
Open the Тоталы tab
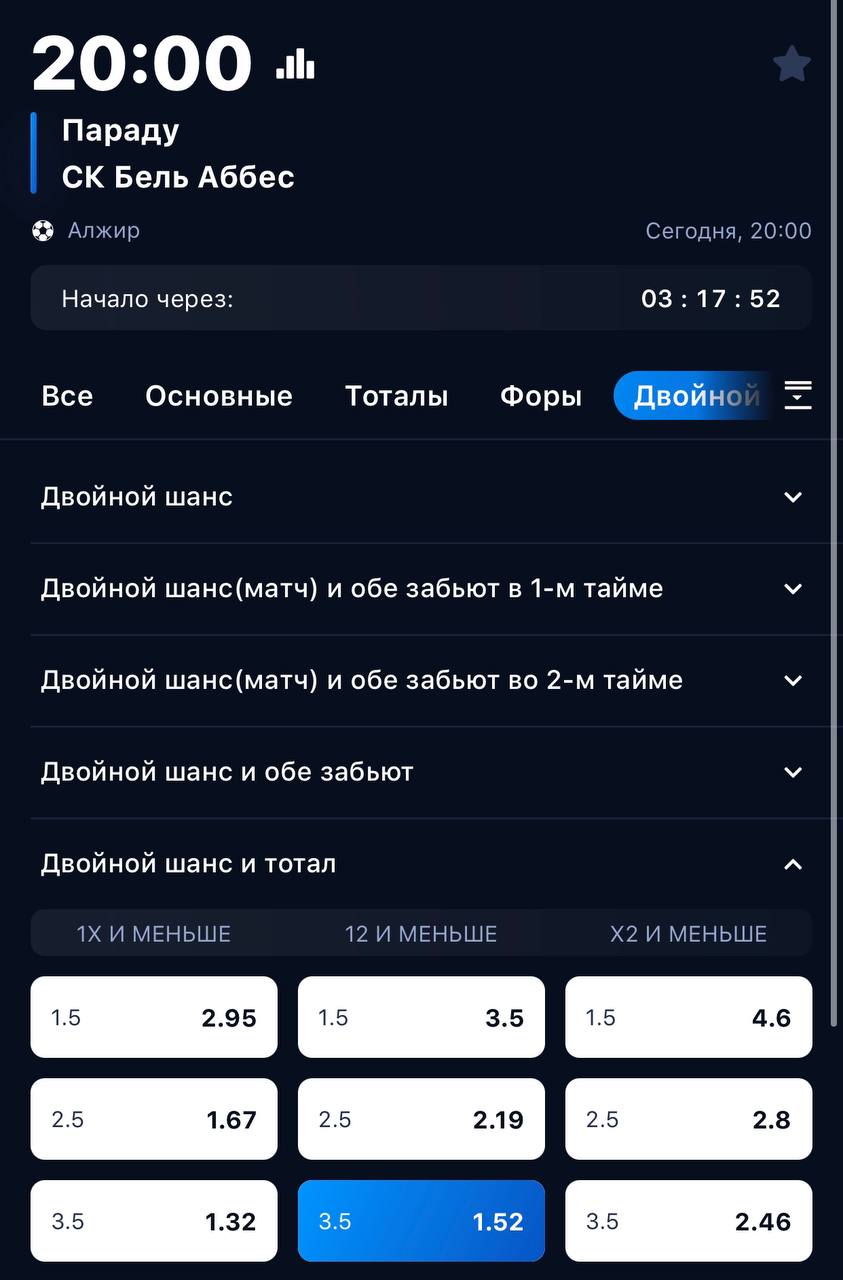[396, 396]
